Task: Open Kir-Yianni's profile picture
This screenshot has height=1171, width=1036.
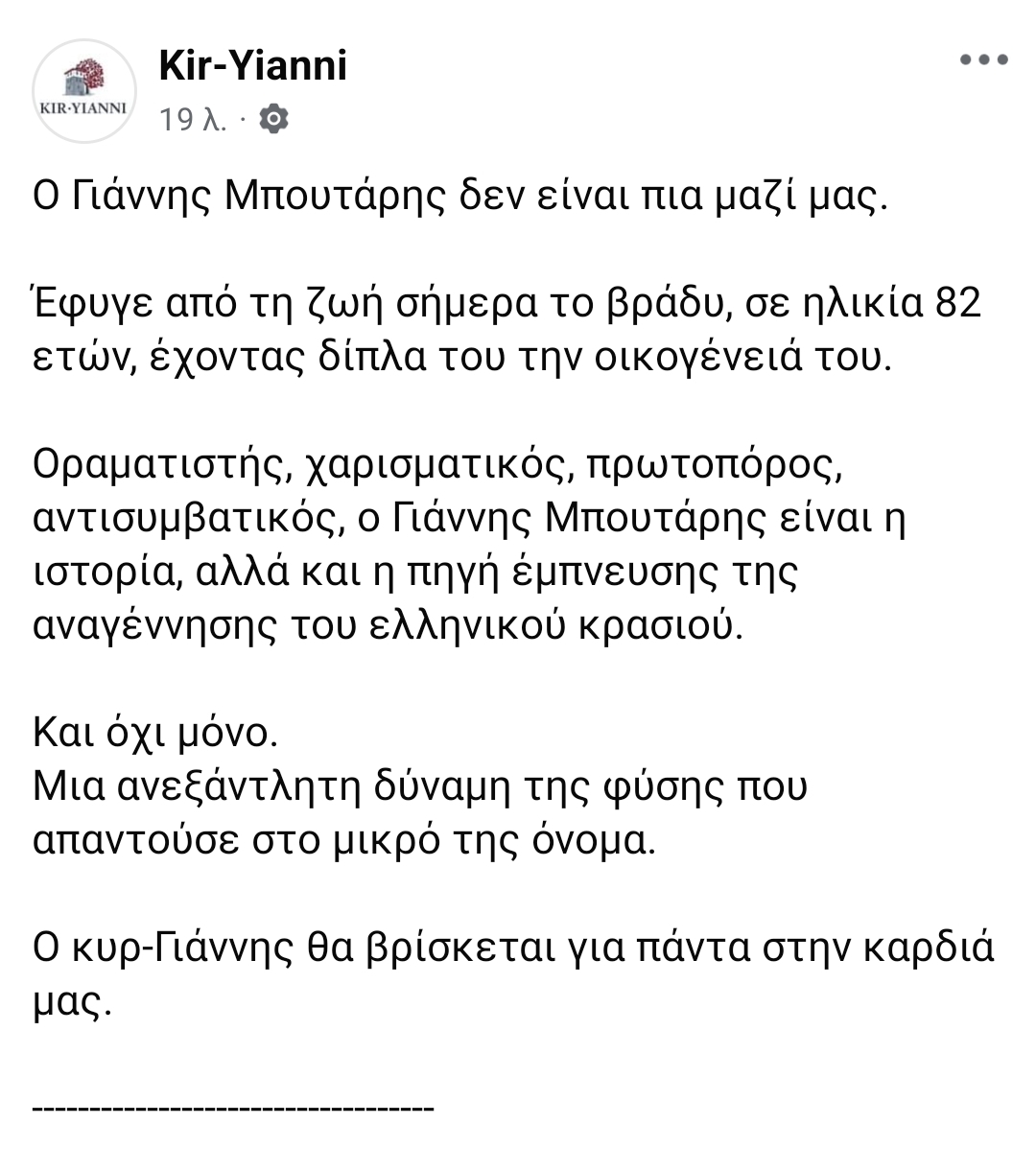Action: (84, 91)
